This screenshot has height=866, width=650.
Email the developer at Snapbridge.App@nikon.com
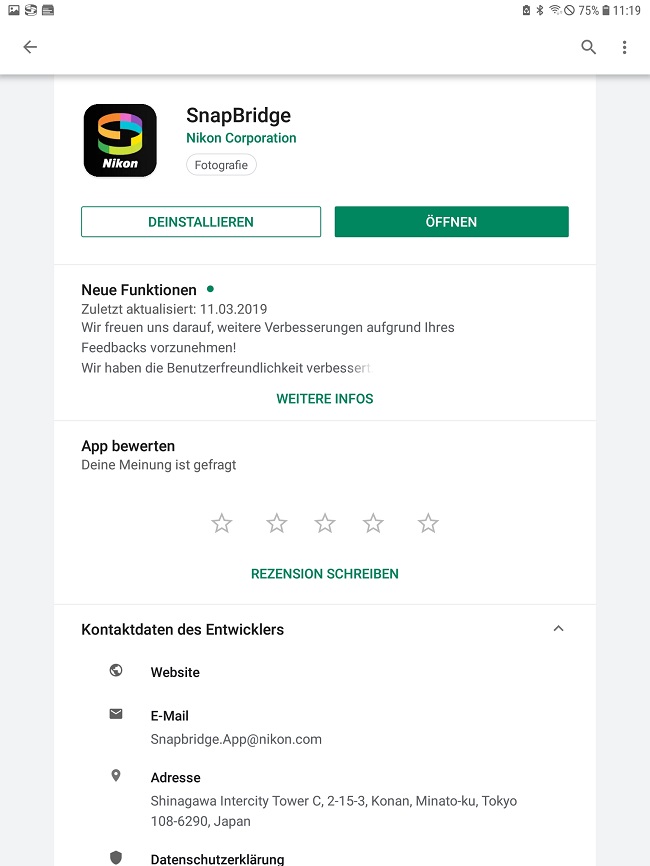coord(236,739)
